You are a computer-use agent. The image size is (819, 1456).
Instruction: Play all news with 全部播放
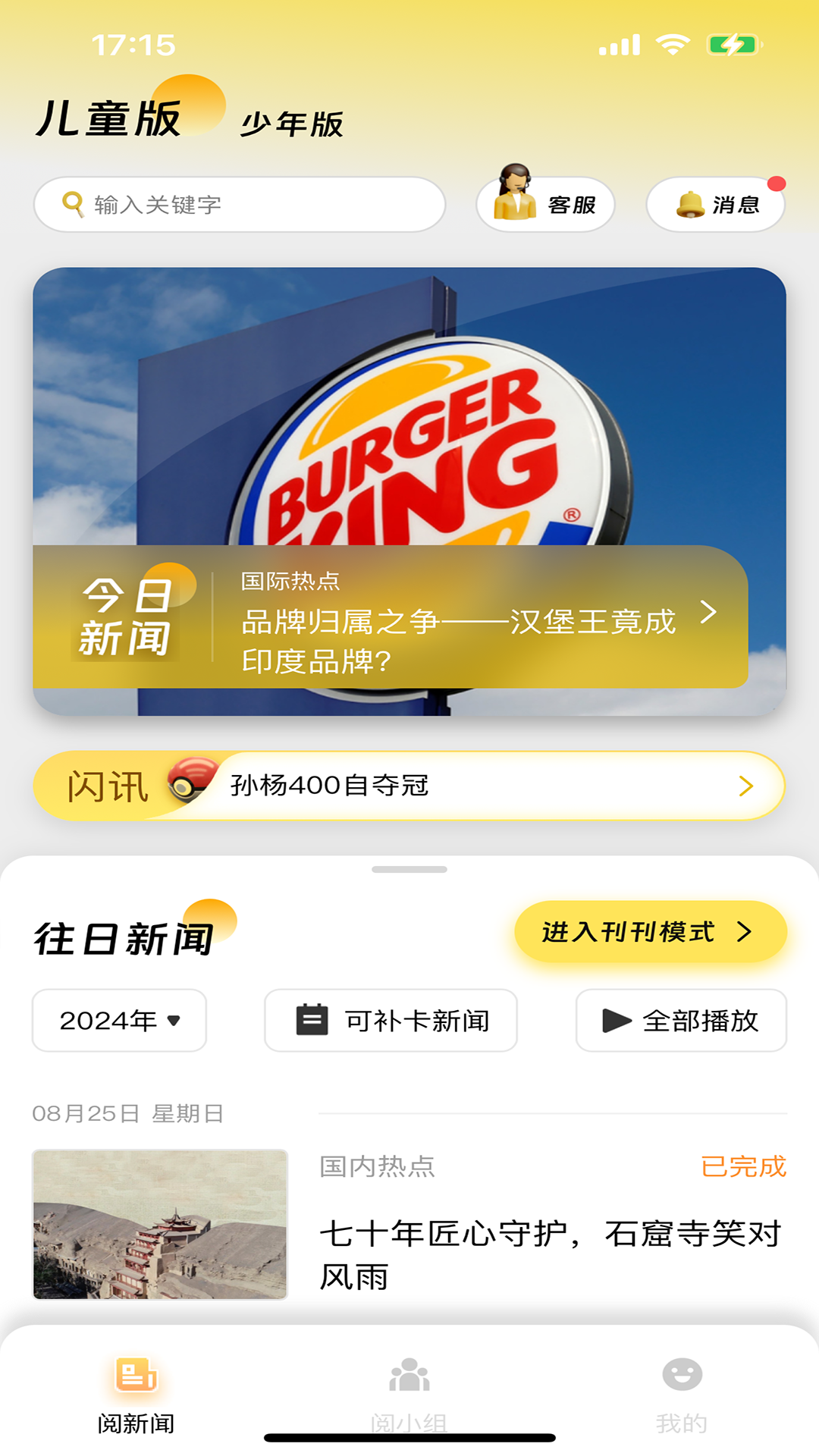(x=680, y=1021)
